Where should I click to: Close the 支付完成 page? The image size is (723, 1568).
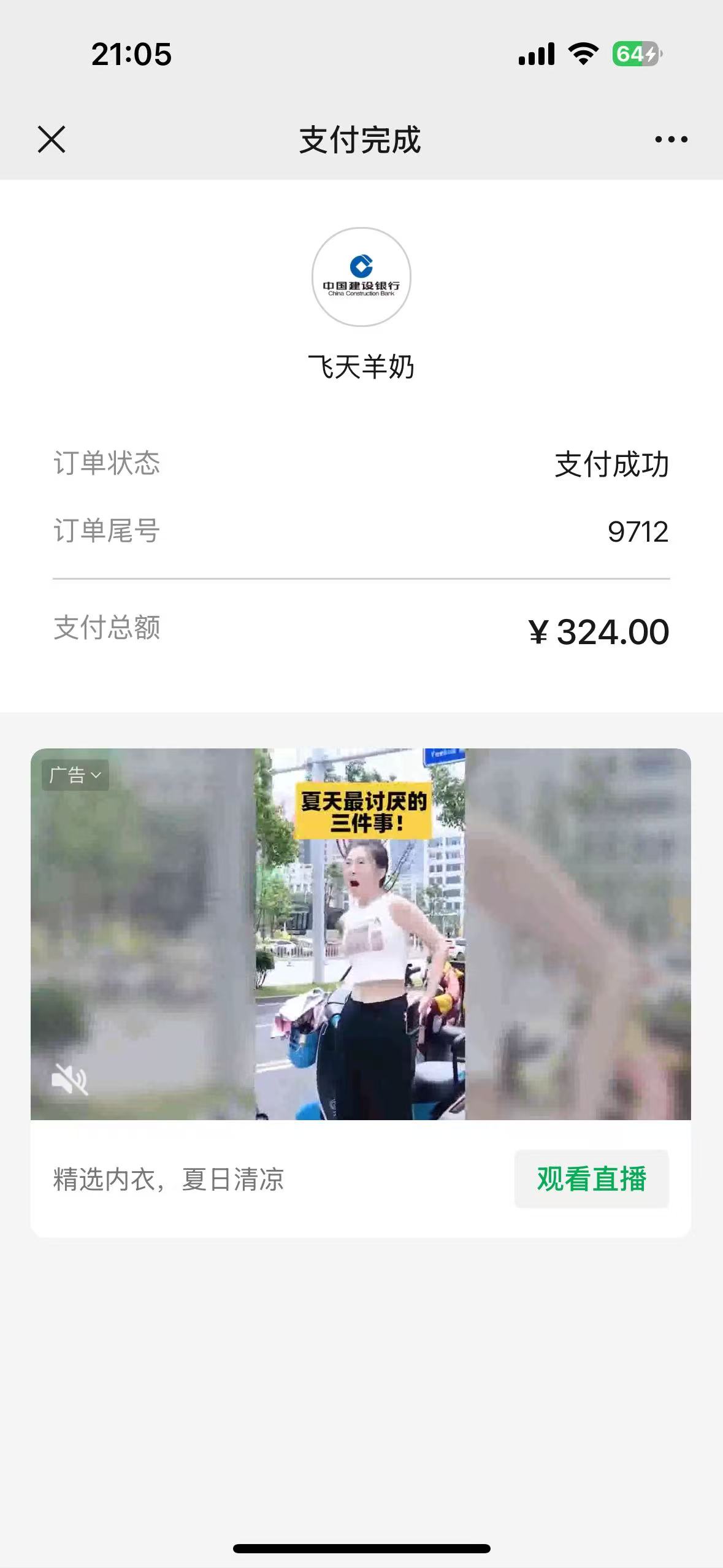point(52,139)
